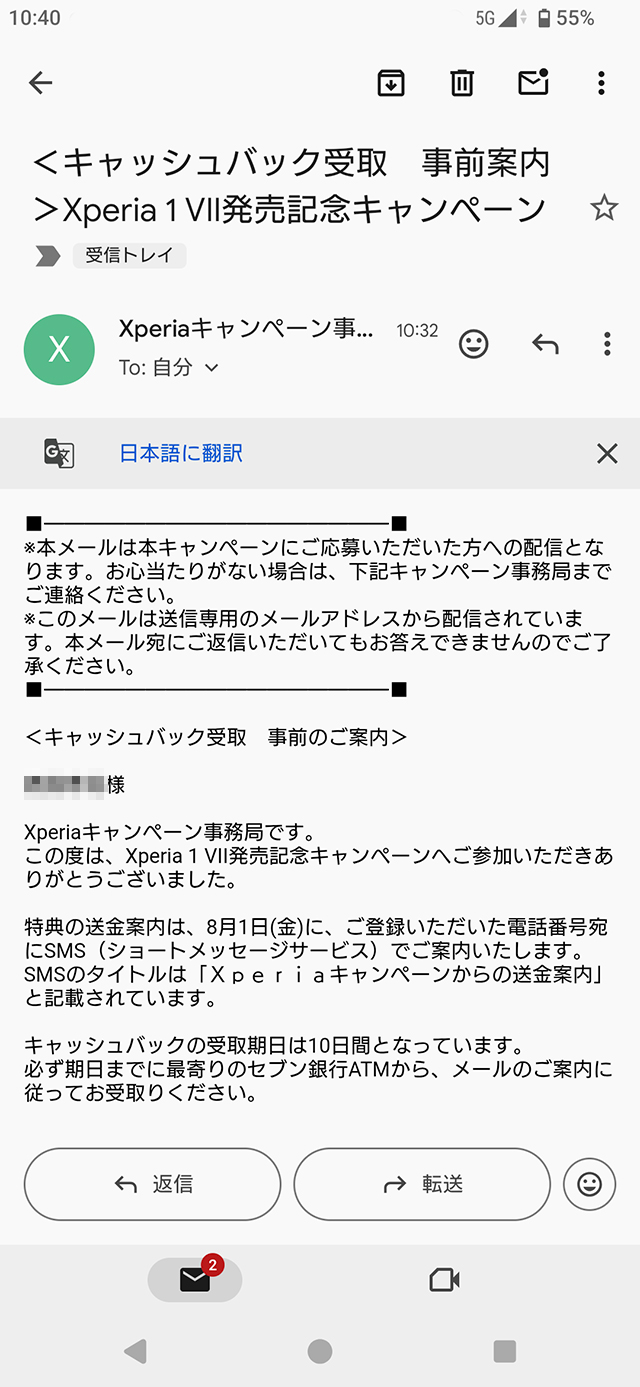Open the top overflow menu

pyautogui.click(x=601, y=83)
